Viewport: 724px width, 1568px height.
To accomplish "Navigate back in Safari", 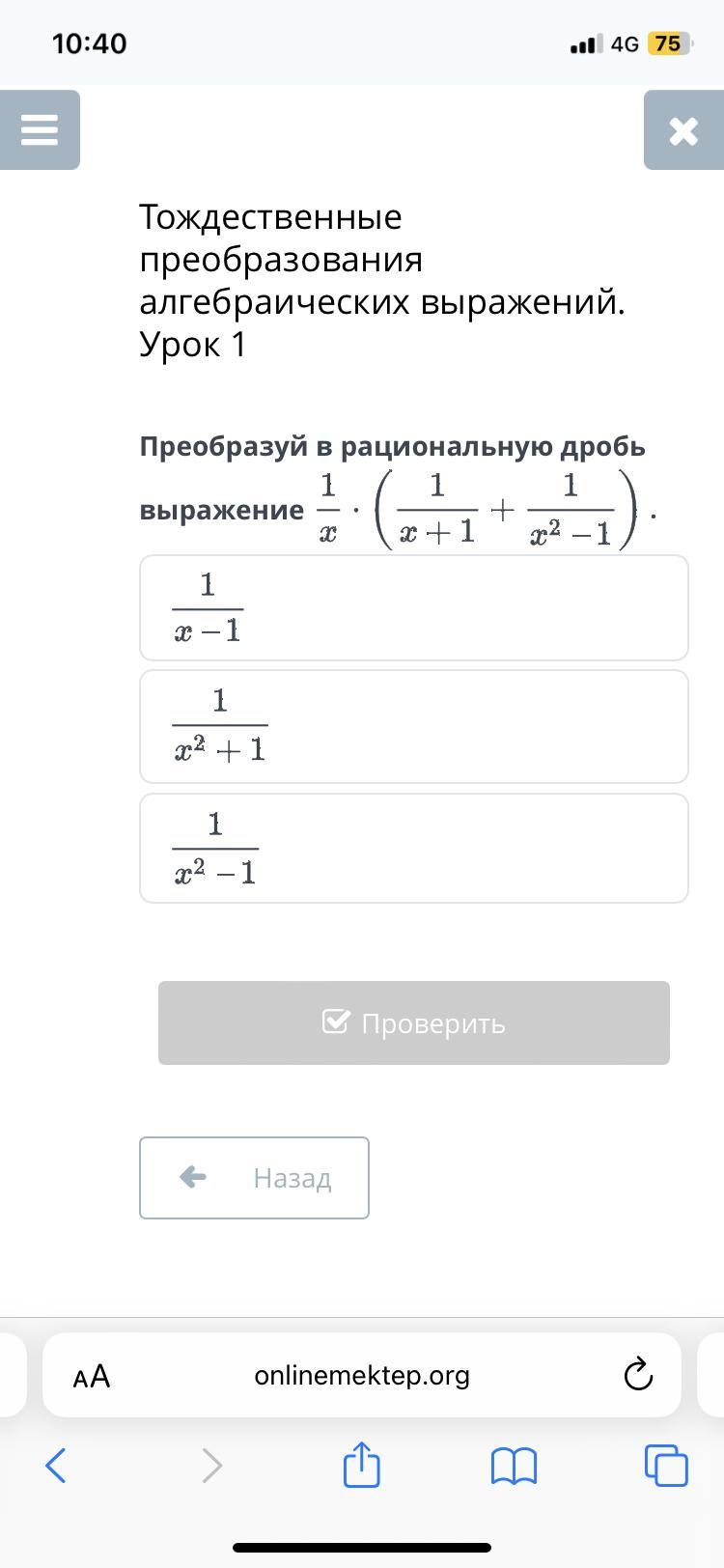I will pyautogui.click(x=56, y=1466).
